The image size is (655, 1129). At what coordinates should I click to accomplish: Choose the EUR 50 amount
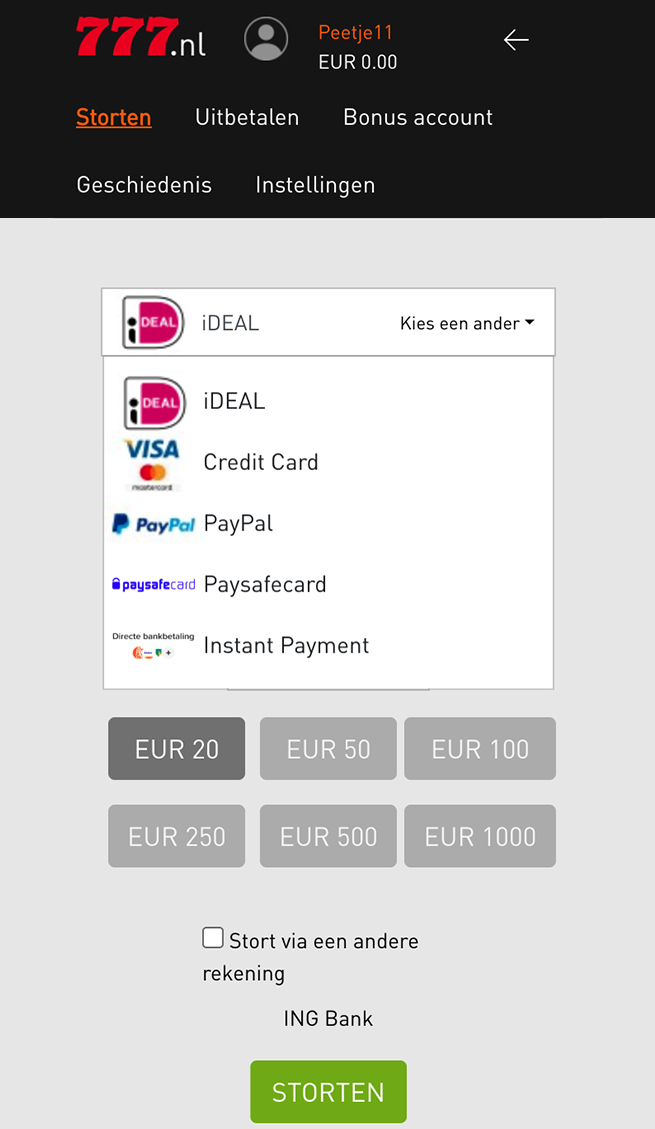(x=328, y=749)
